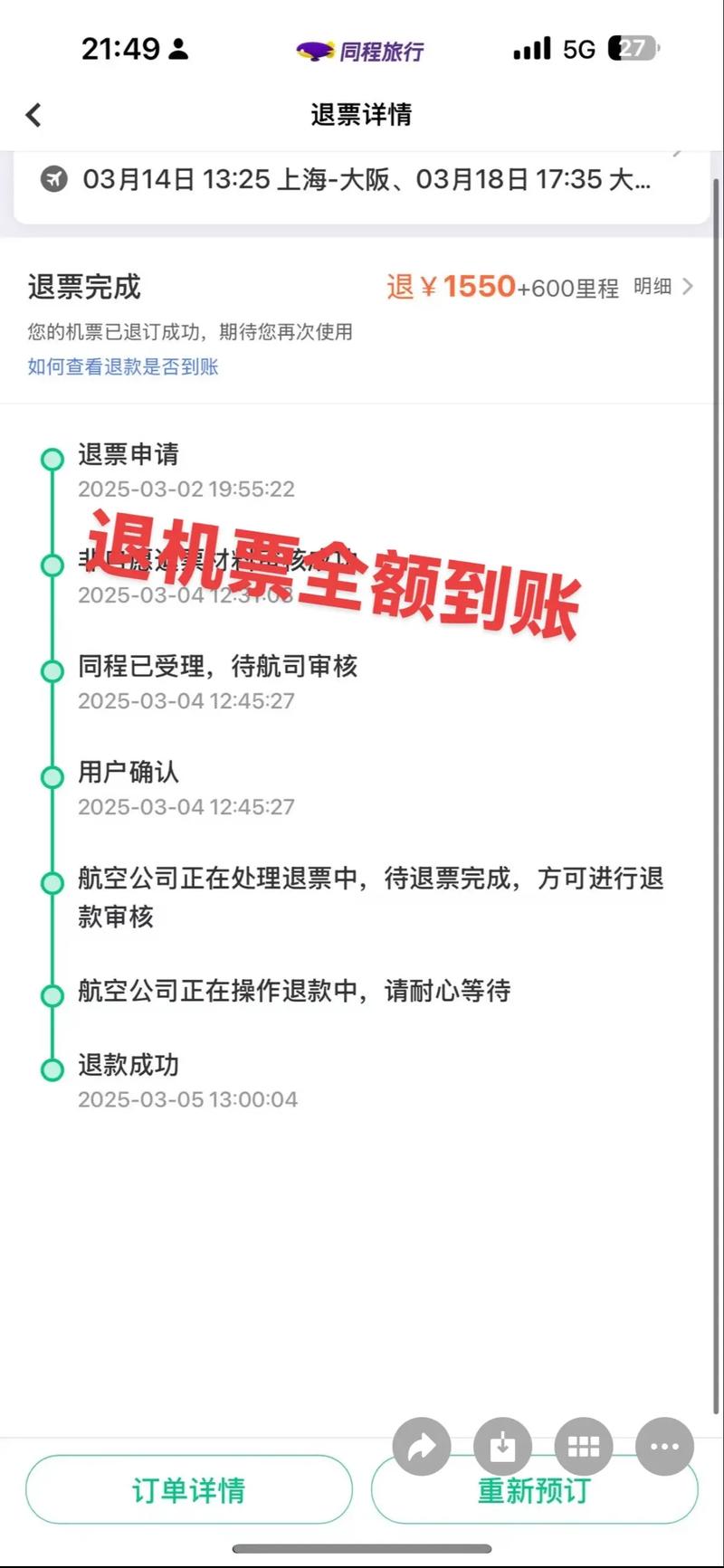Open 如何查看退款是否到账 help link
Viewport: 724px width, 1568px height.
(123, 366)
